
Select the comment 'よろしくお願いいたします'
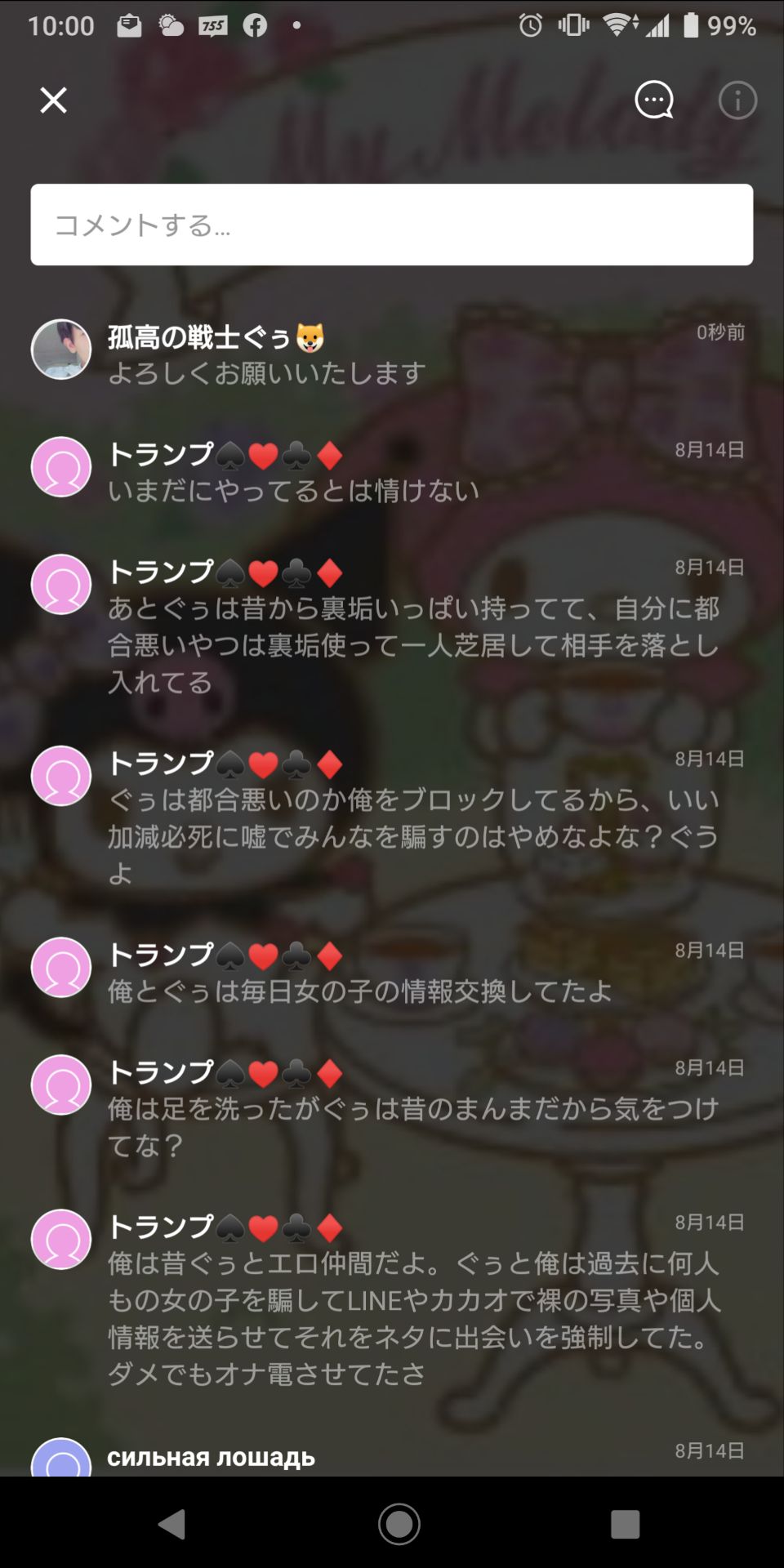[263, 373]
